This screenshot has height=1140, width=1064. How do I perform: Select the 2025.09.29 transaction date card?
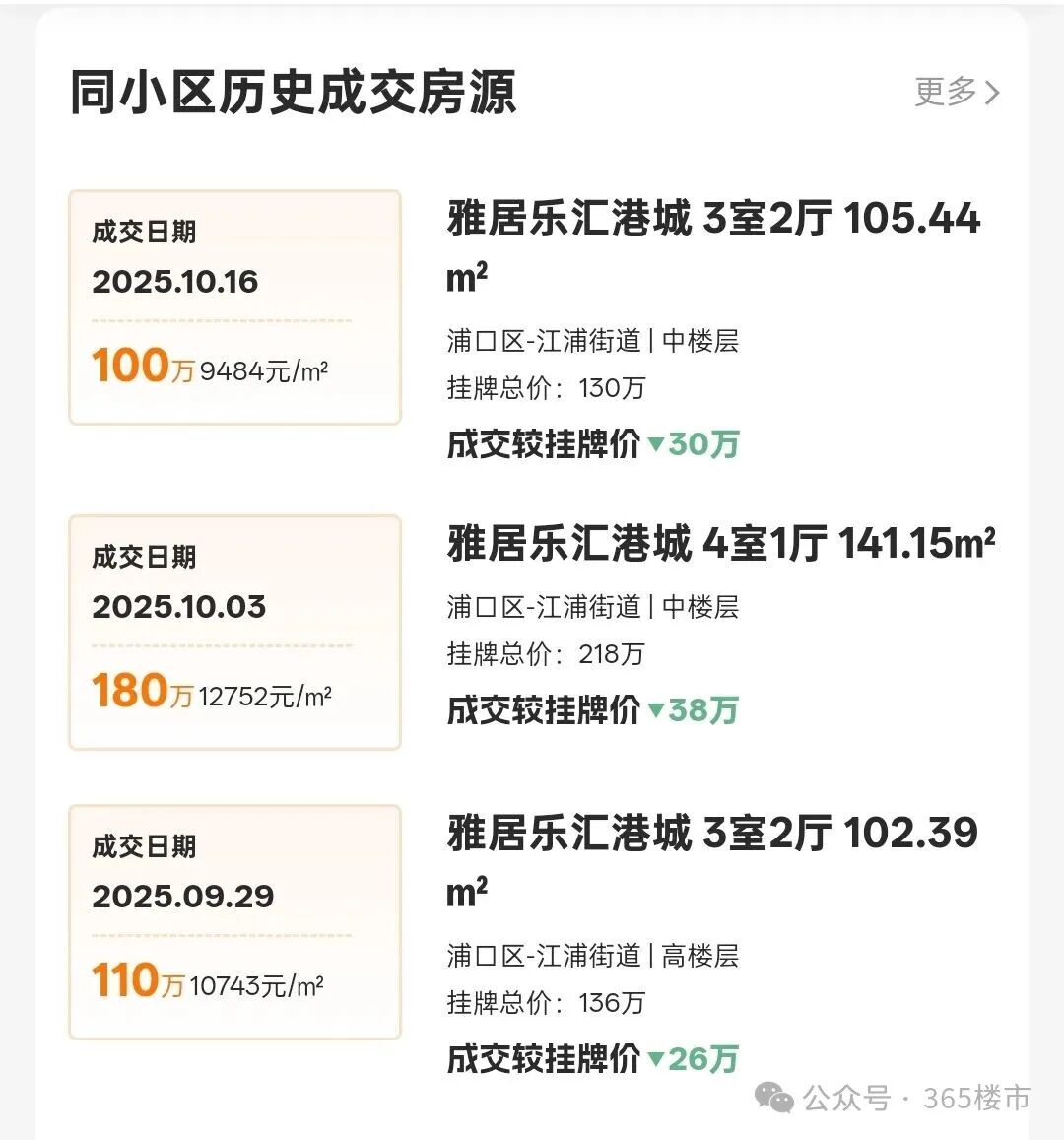(234, 921)
